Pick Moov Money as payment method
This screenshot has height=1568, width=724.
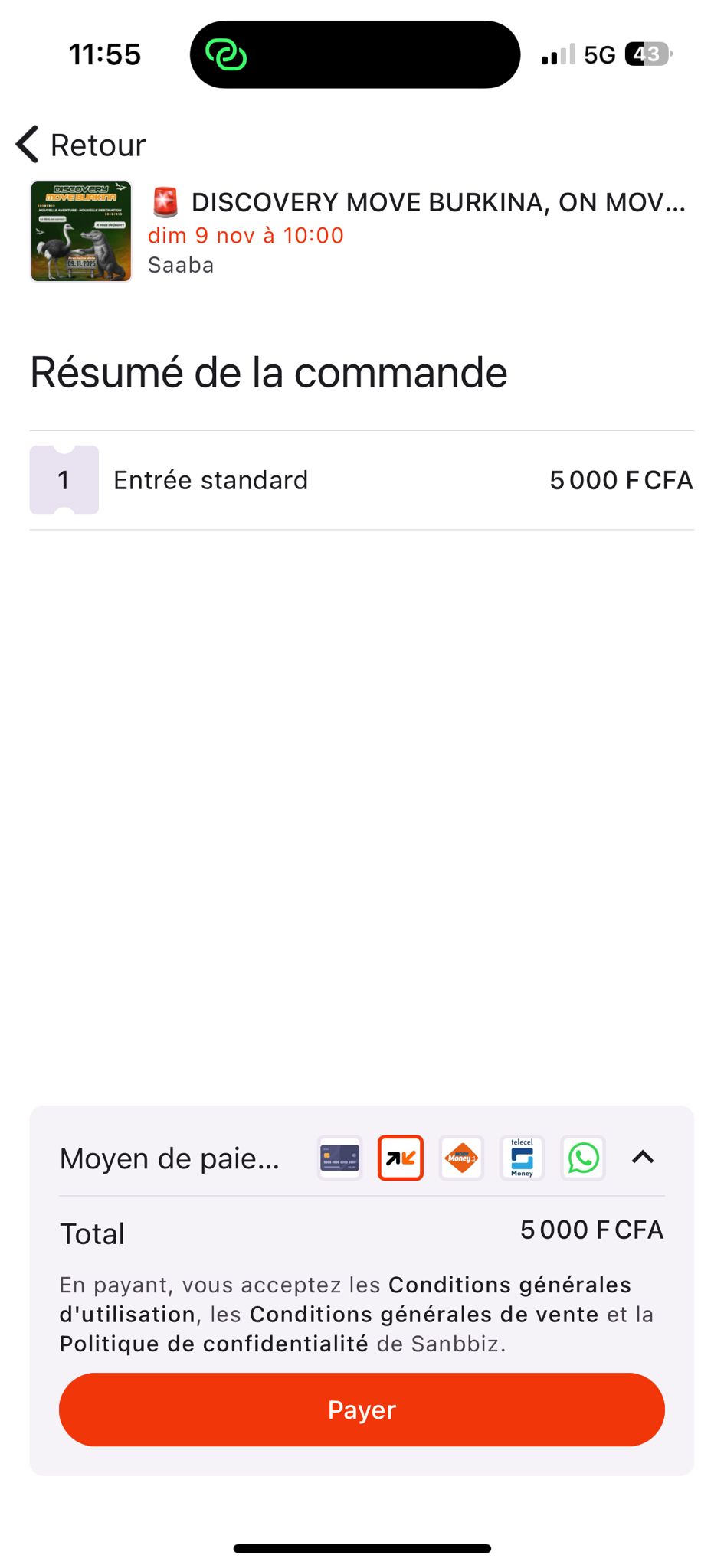[x=461, y=1158]
